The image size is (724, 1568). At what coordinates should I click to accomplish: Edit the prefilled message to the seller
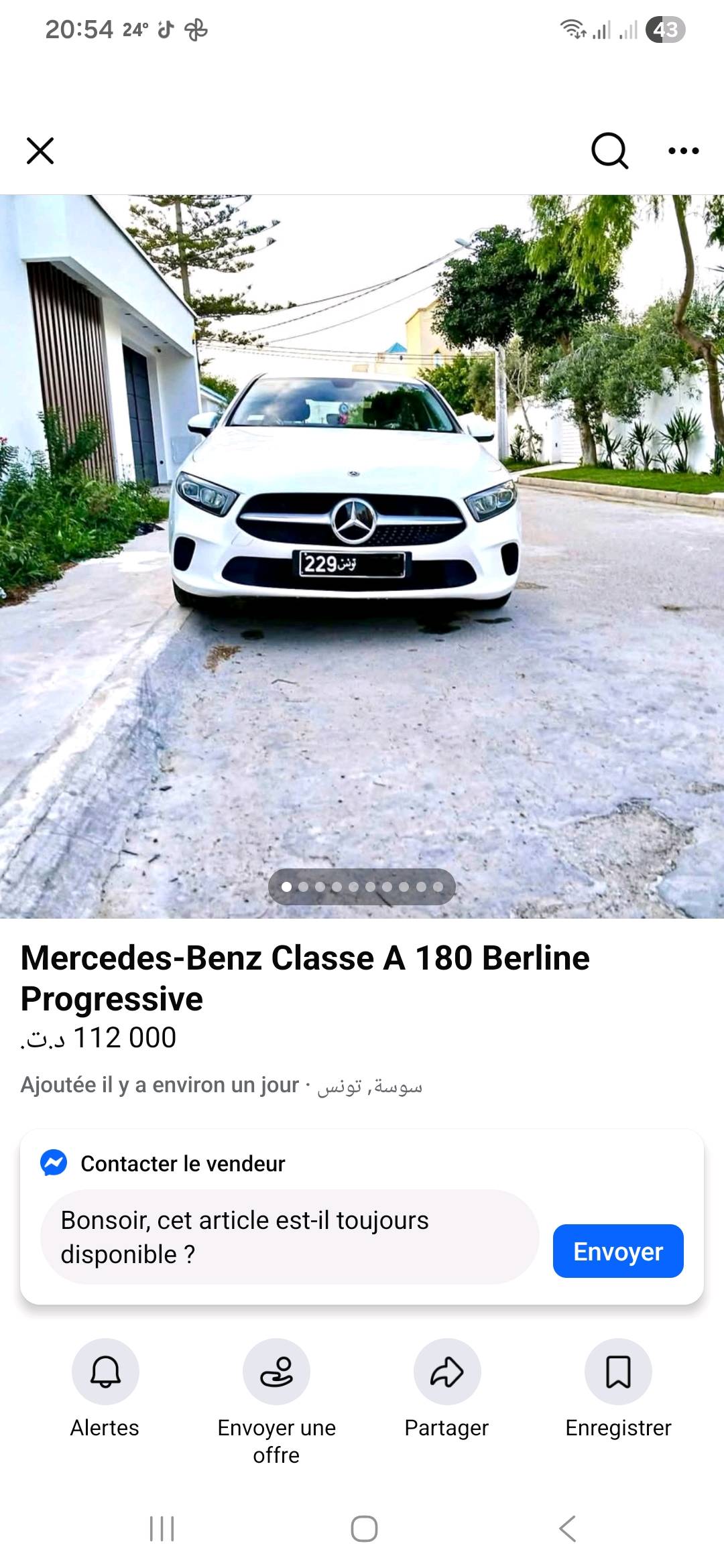(x=290, y=1237)
